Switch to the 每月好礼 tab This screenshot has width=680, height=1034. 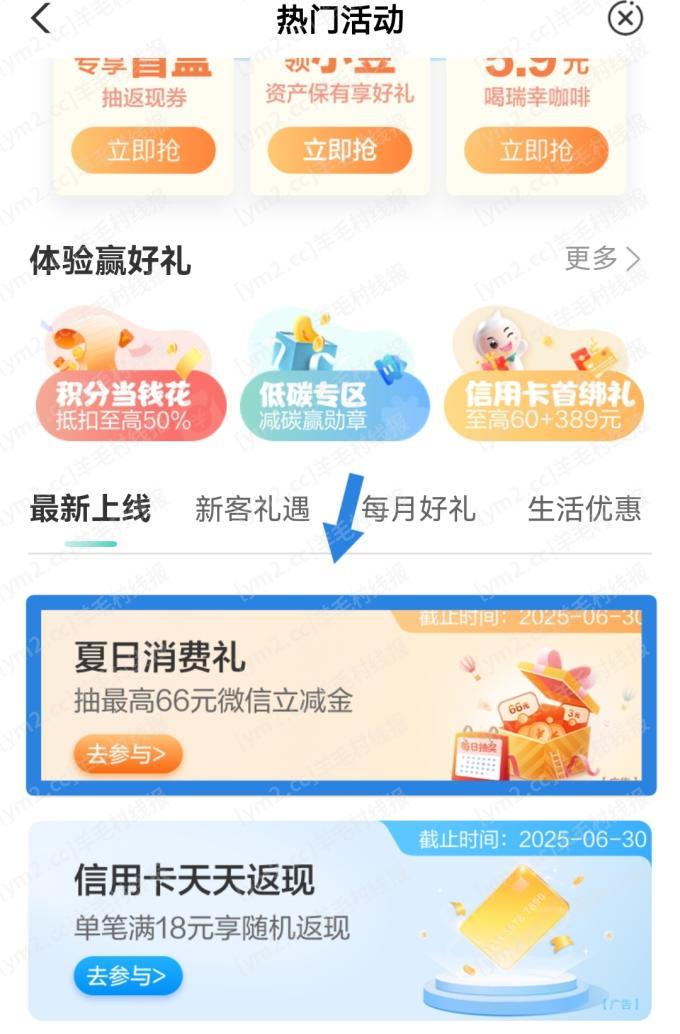418,509
